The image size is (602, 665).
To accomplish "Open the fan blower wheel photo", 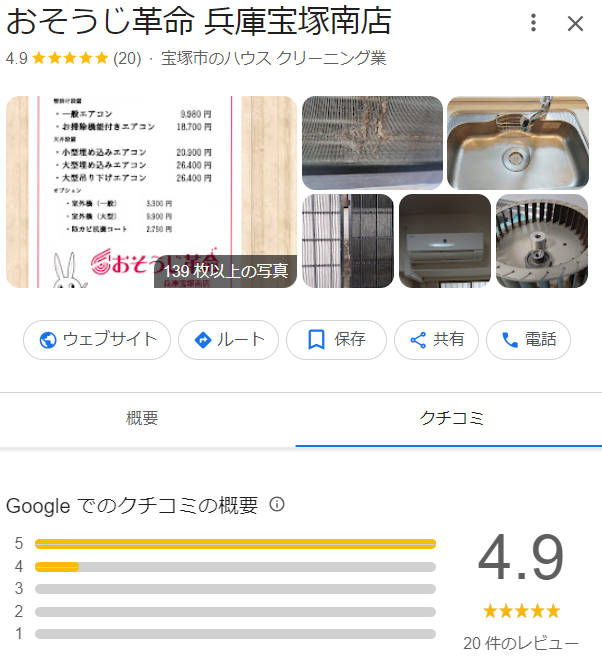I will 542,241.
